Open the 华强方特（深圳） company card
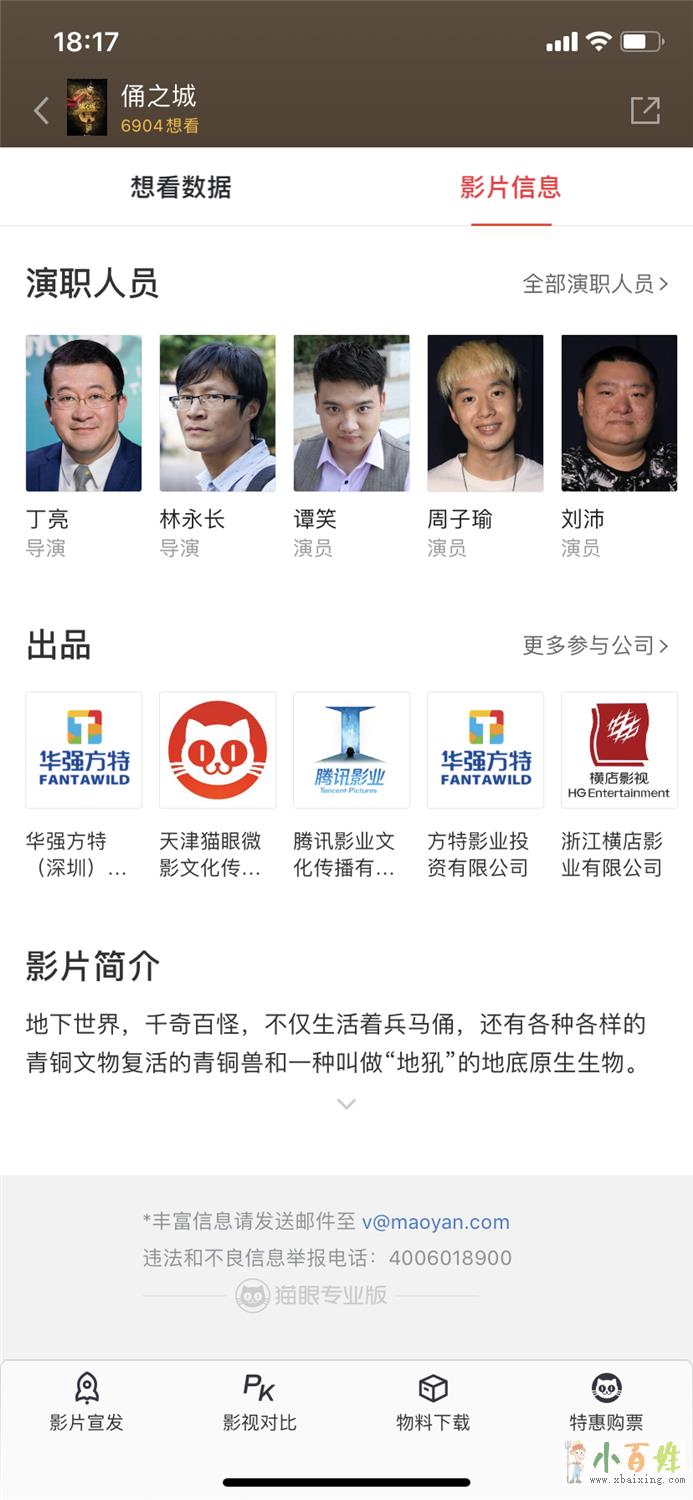Screen dimensions: 693x1500 tap(83, 750)
